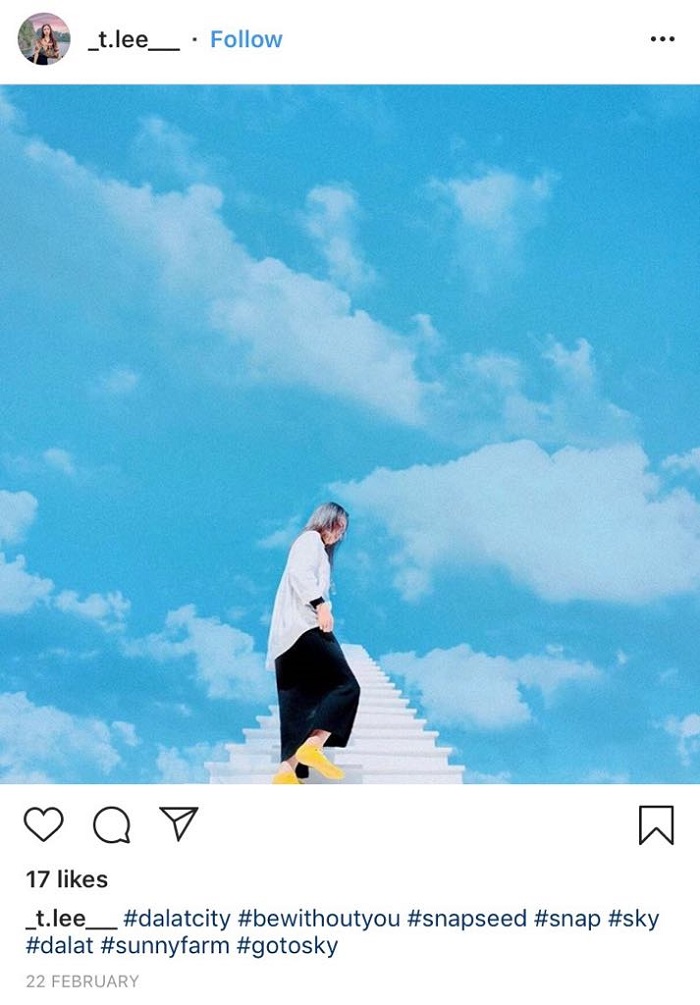
Task: Open the #sky hashtag
Action: pos(633,919)
